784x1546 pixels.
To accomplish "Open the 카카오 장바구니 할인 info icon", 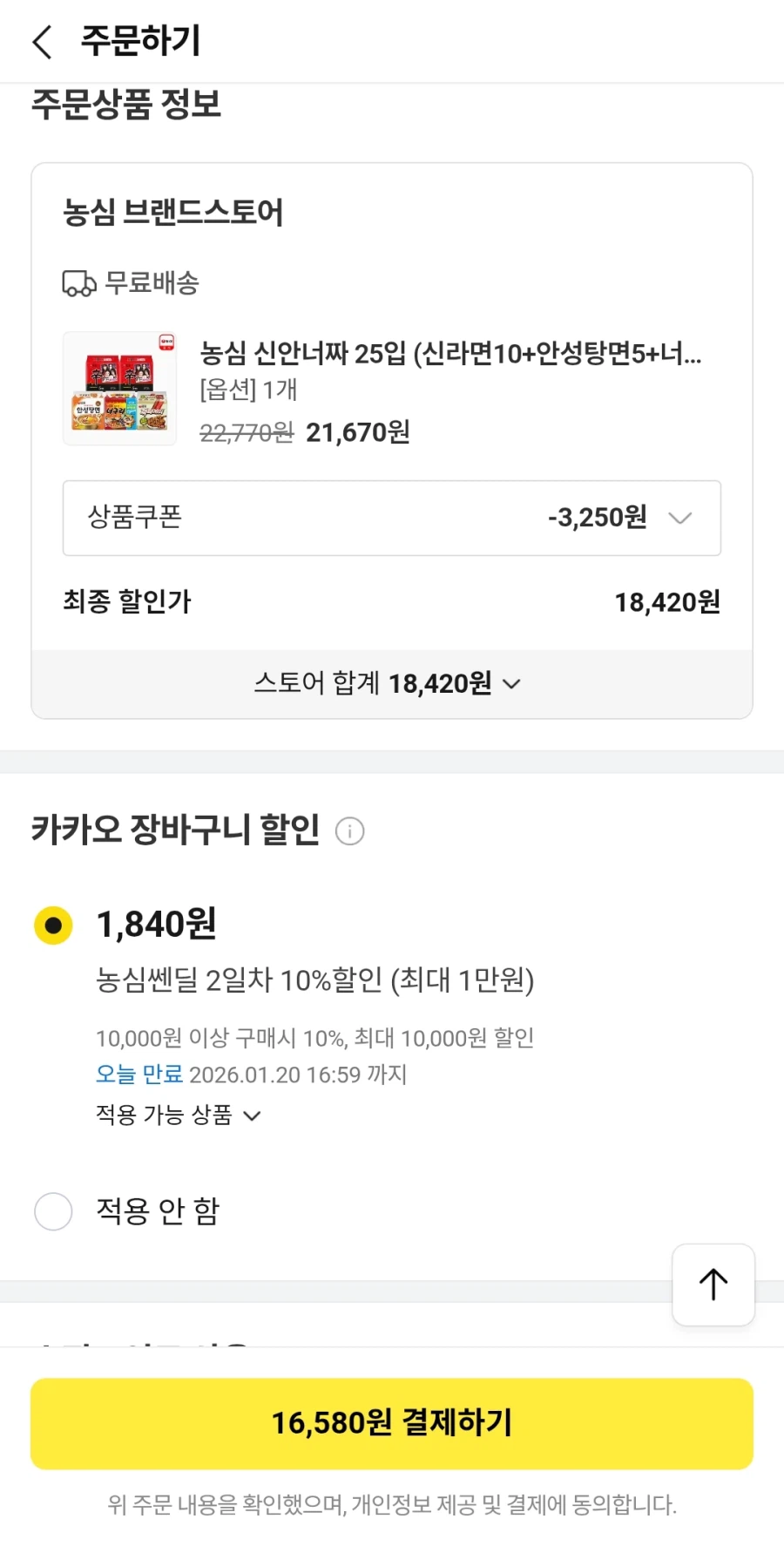I will [x=350, y=831].
